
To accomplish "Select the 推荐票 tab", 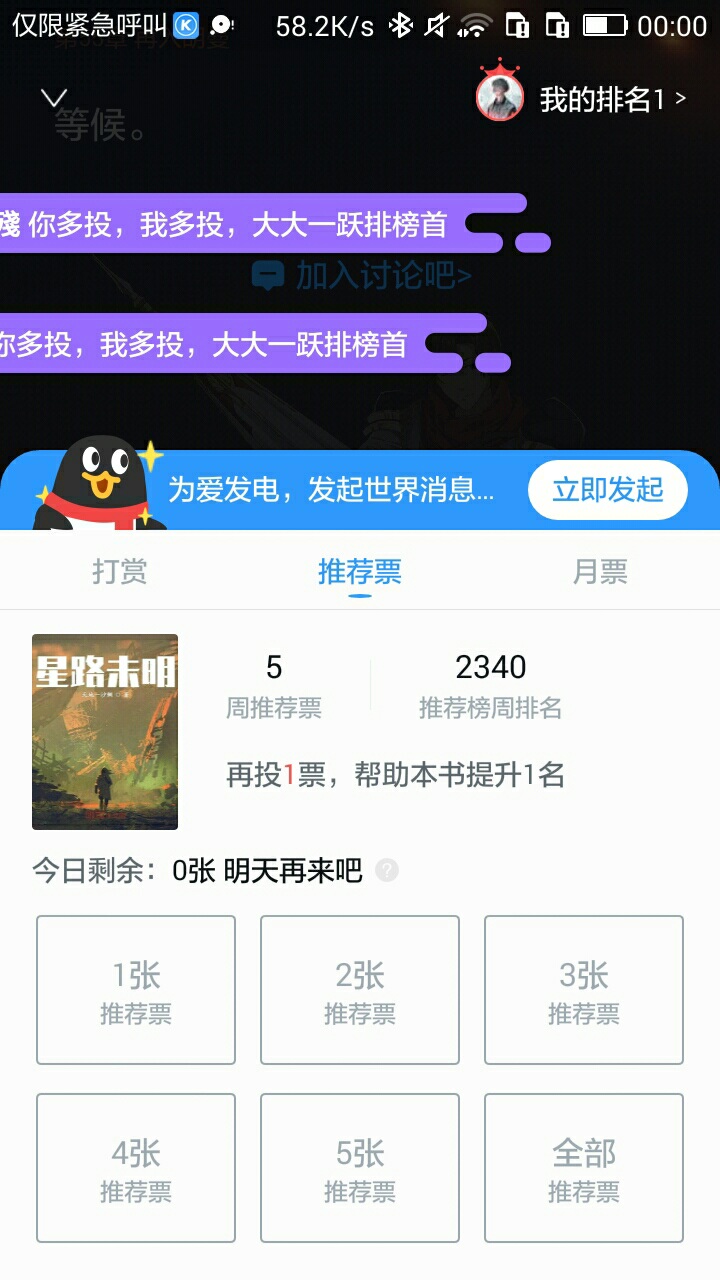I will [360, 571].
